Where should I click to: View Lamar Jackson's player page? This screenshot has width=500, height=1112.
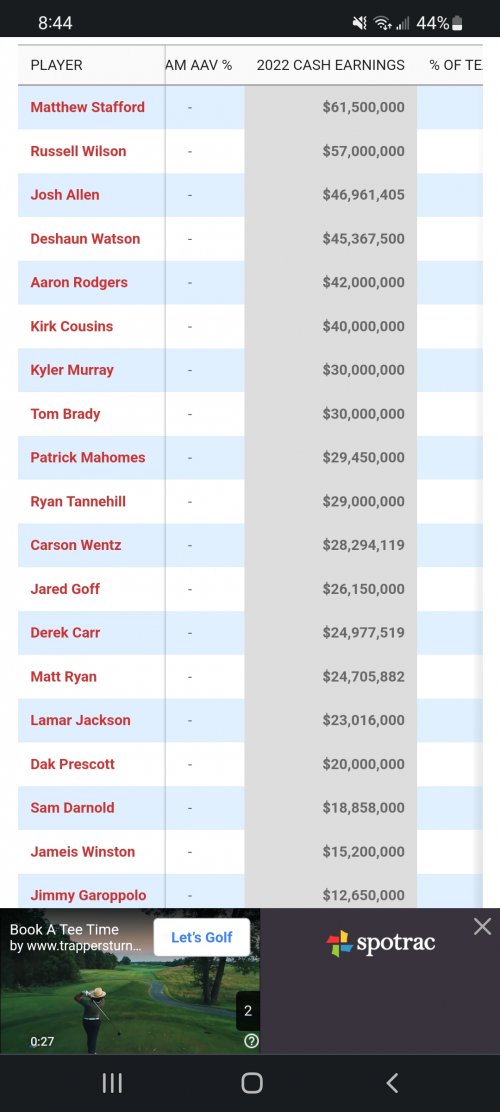point(80,720)
